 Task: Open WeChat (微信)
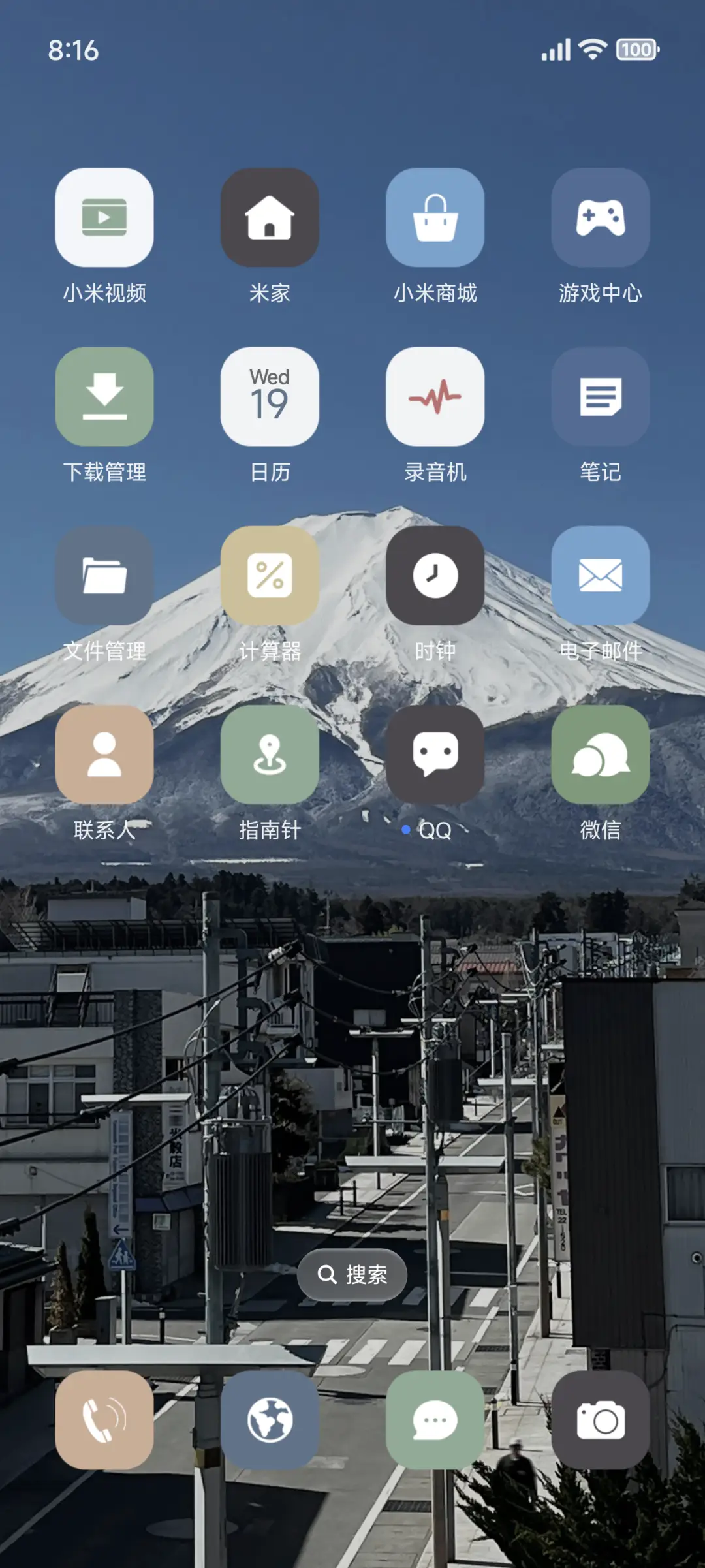(x=601, y=754)
